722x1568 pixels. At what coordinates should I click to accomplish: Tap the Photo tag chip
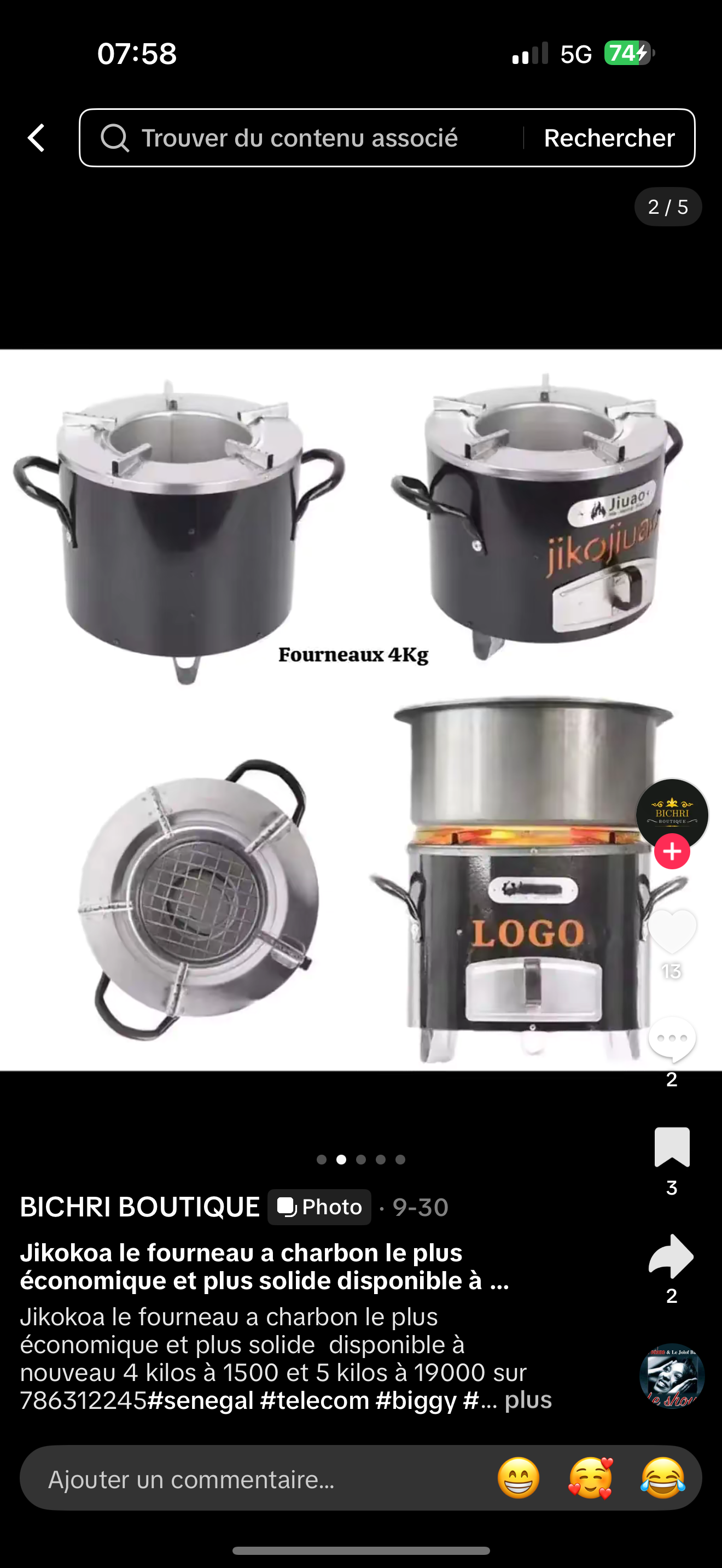tap(319, 1207)
